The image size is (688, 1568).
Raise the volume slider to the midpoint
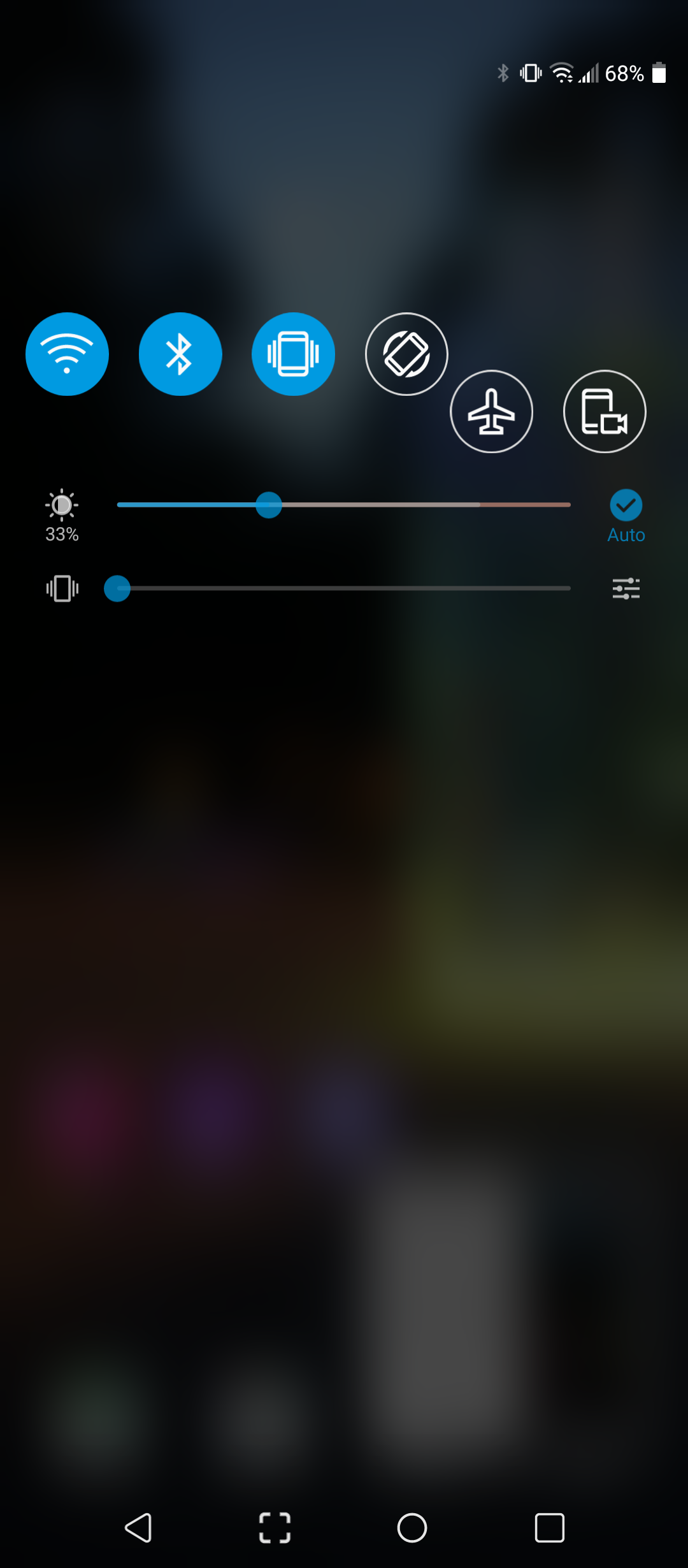coord(344,588)
